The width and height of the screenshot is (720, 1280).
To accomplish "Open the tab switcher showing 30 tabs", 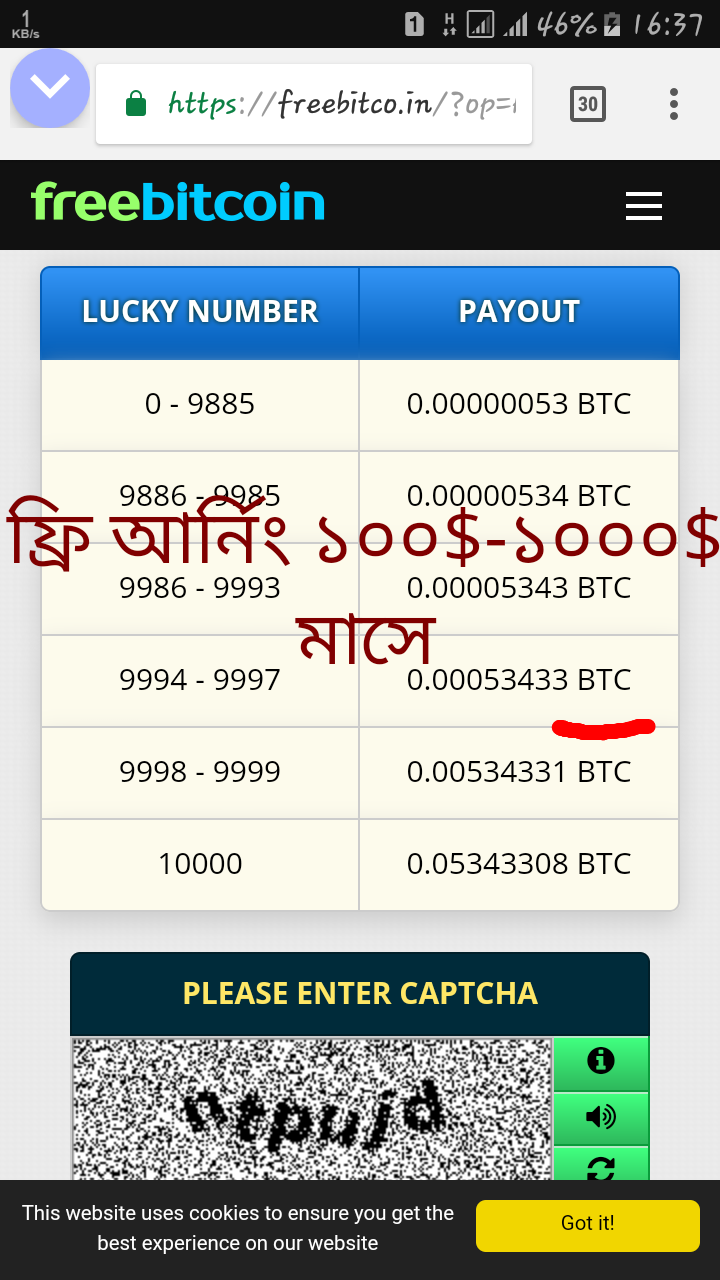I will [587, 104].
